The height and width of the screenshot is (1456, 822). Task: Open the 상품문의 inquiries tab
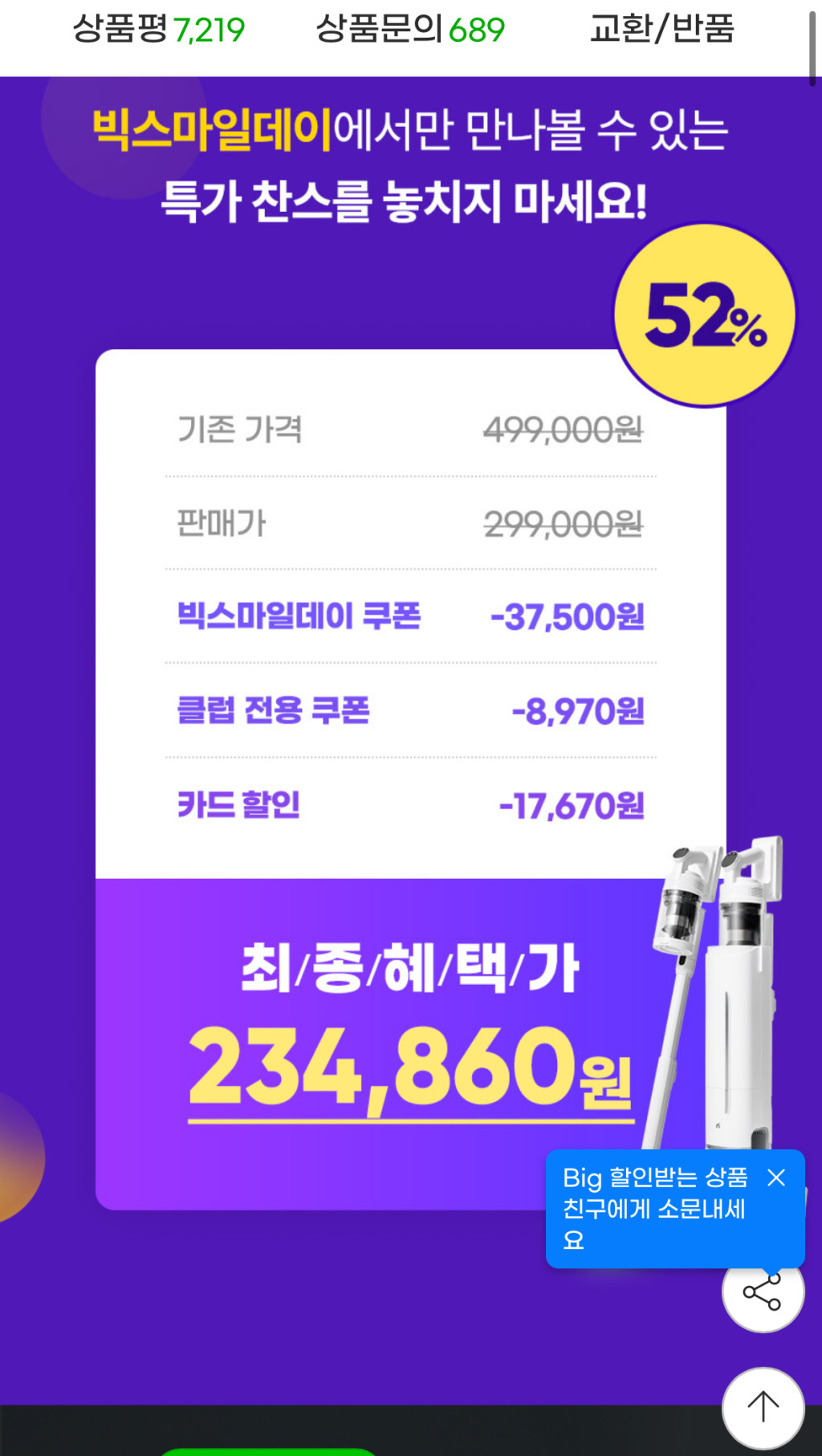point(409,30)
